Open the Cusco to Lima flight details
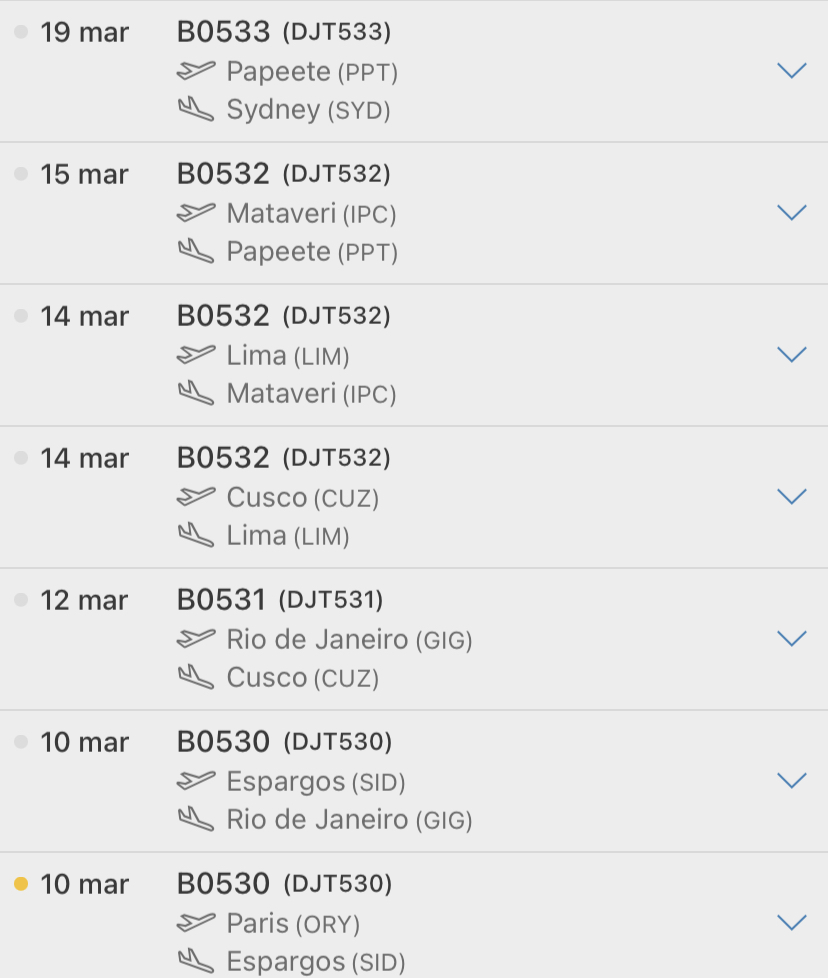This screenshot has height=978, width=828. (x=791, y=497)
